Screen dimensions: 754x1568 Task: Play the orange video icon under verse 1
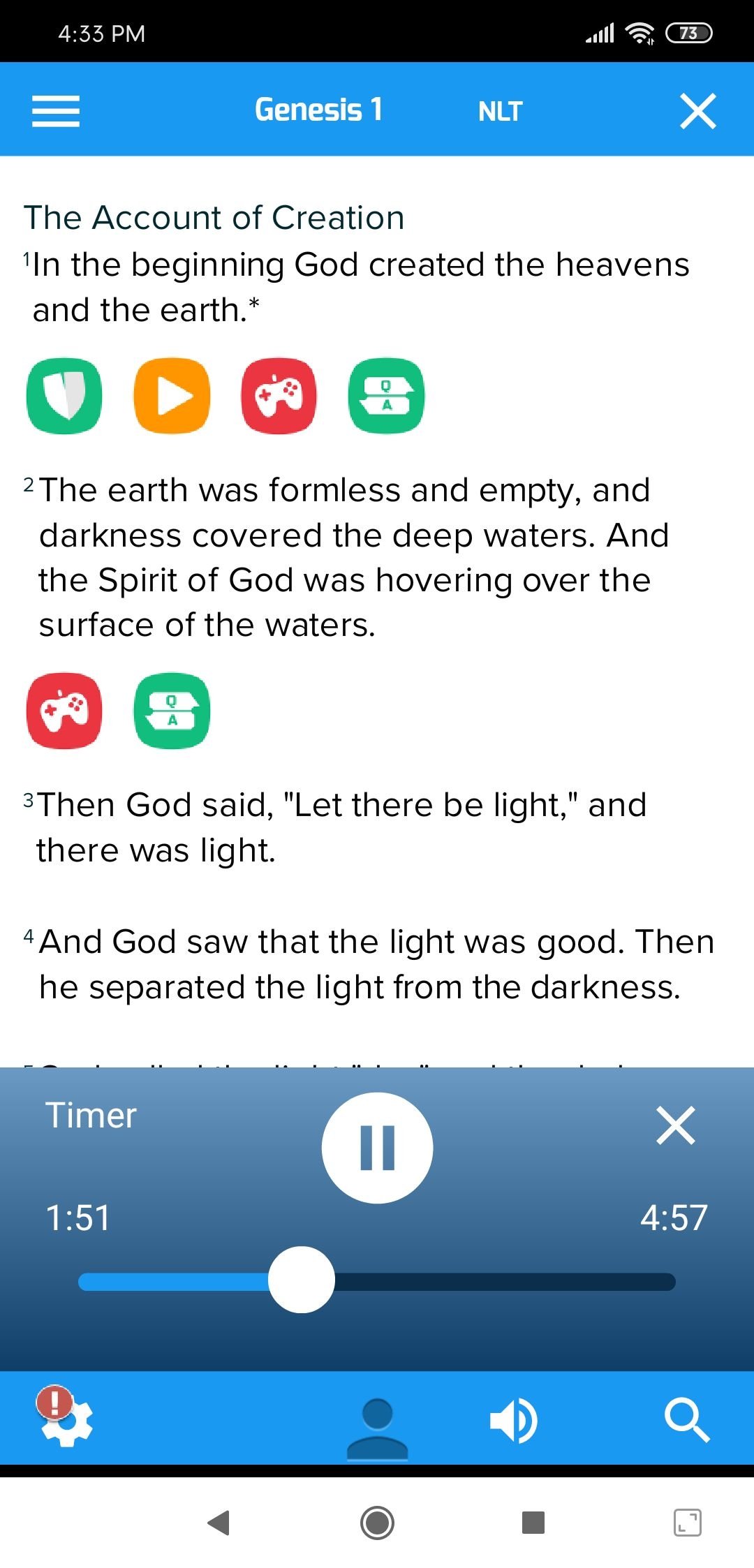172,396
